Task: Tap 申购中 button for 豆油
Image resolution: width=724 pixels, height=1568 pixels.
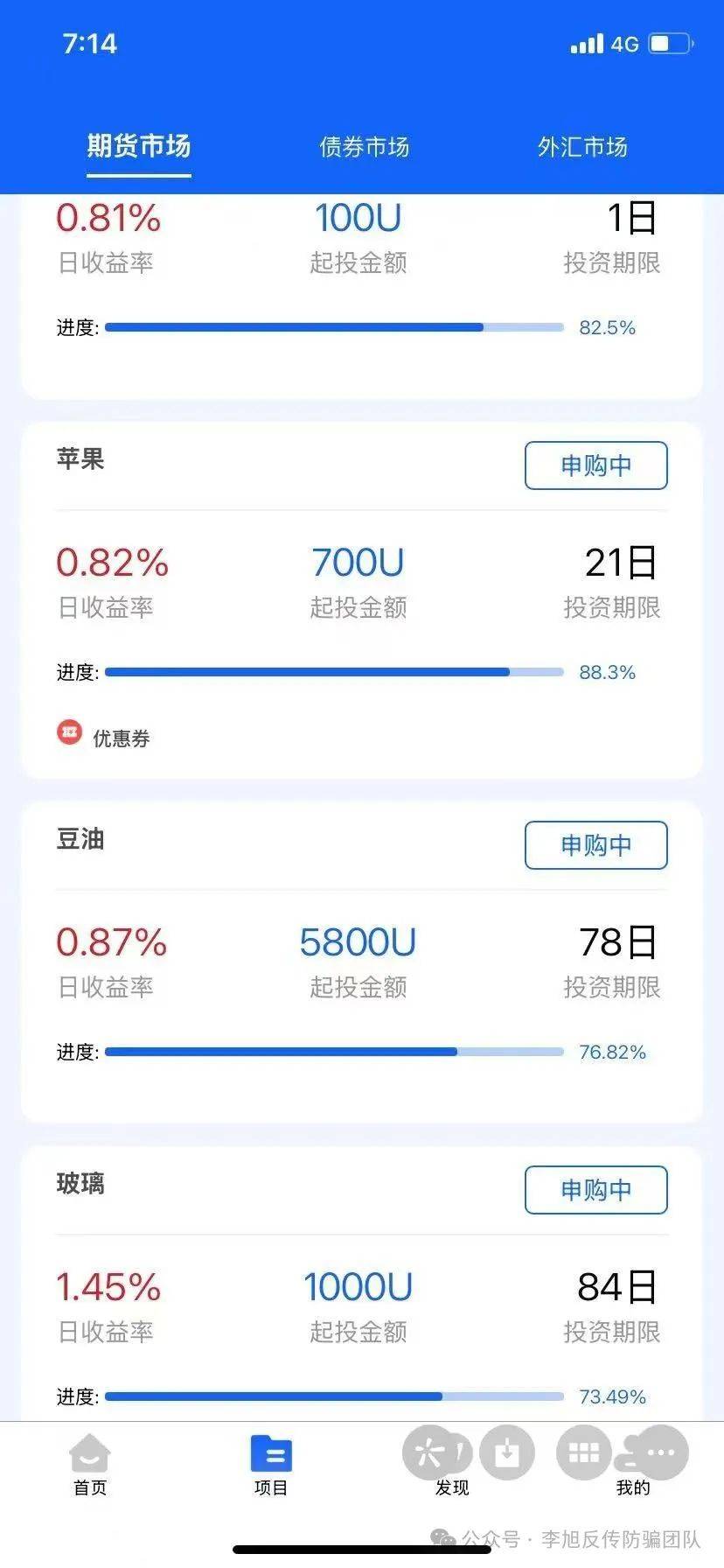Action: click(595, 845)
